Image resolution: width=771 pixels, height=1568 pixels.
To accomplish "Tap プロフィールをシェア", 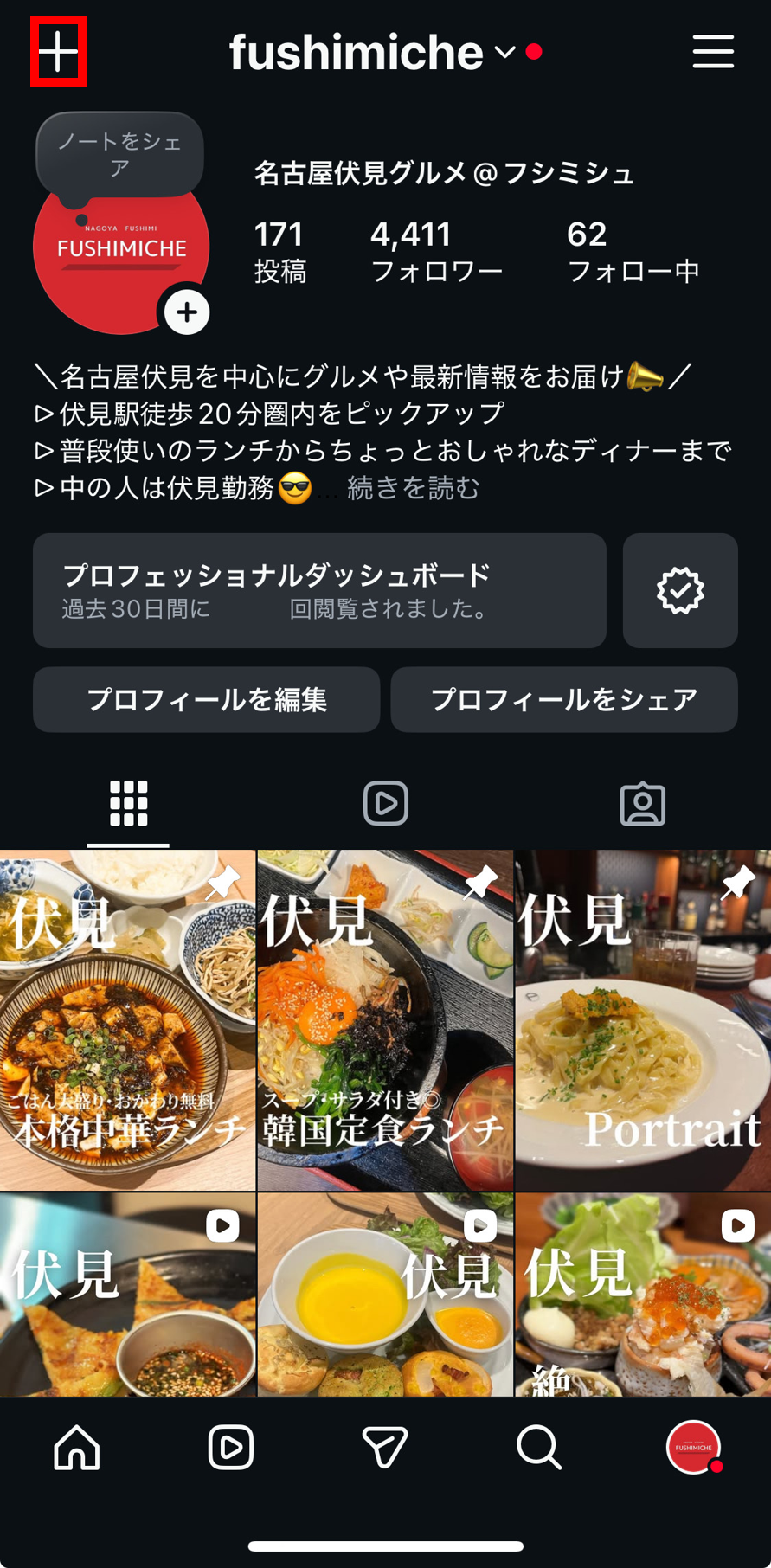I will click(x=564, y=699).
